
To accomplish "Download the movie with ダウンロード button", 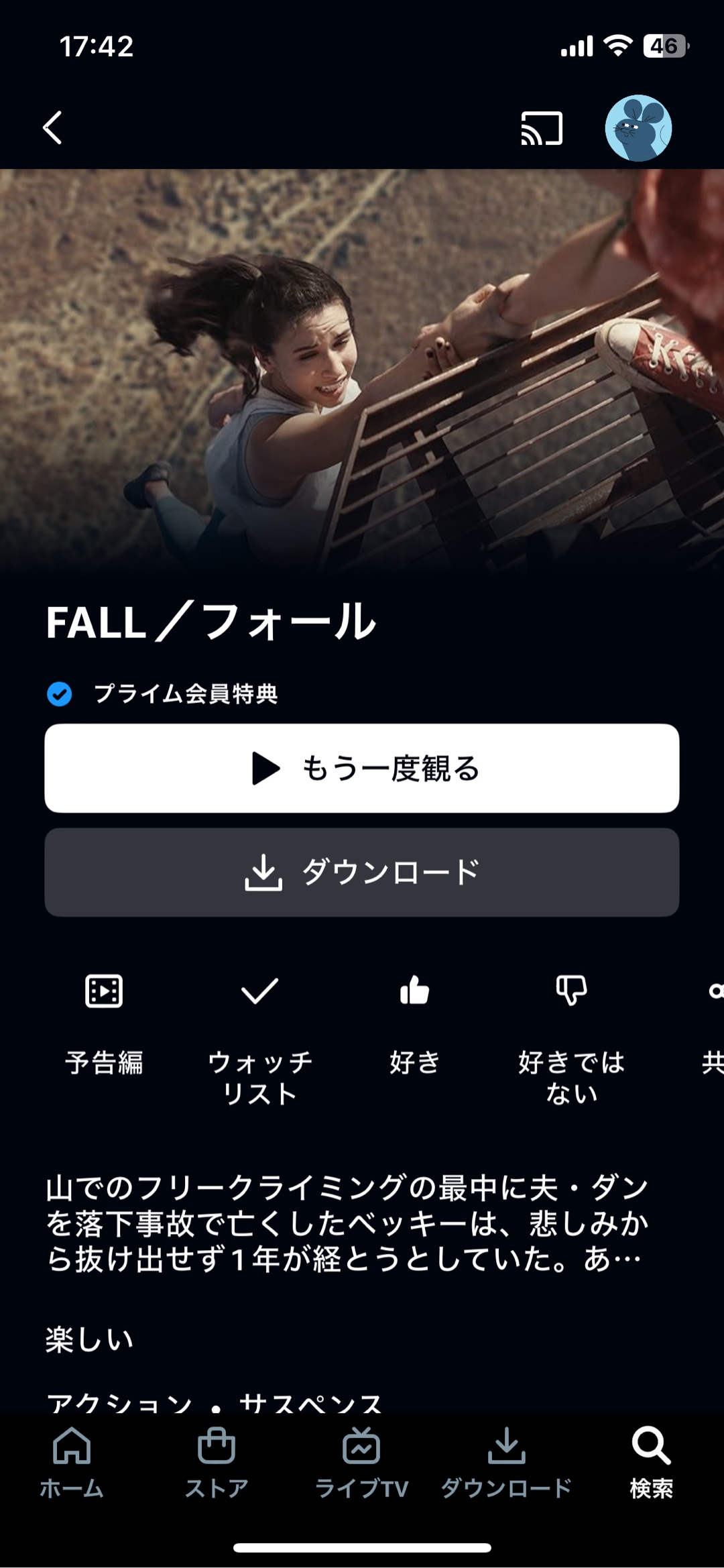I will click(x=362, y=872).
